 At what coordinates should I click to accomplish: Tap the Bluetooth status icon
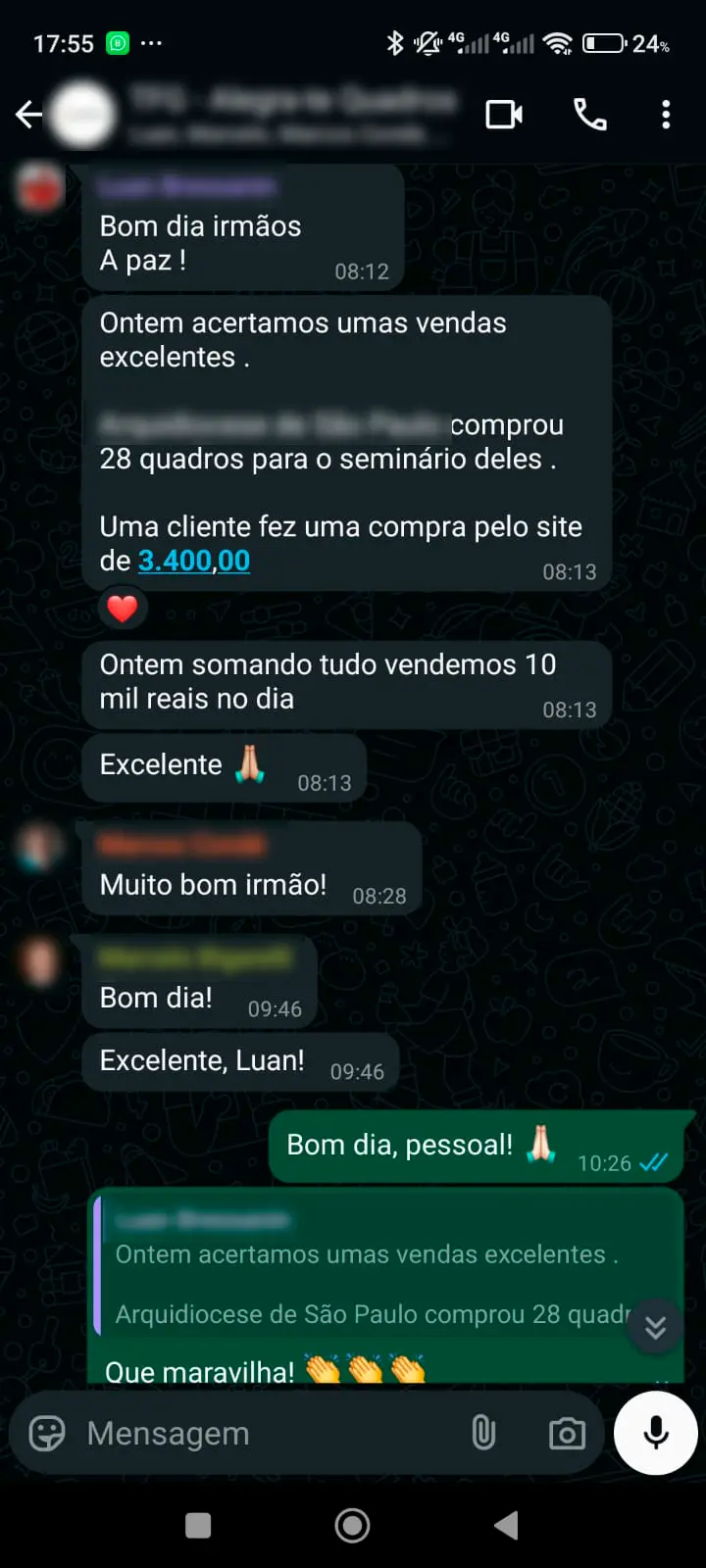coord(396,43)
